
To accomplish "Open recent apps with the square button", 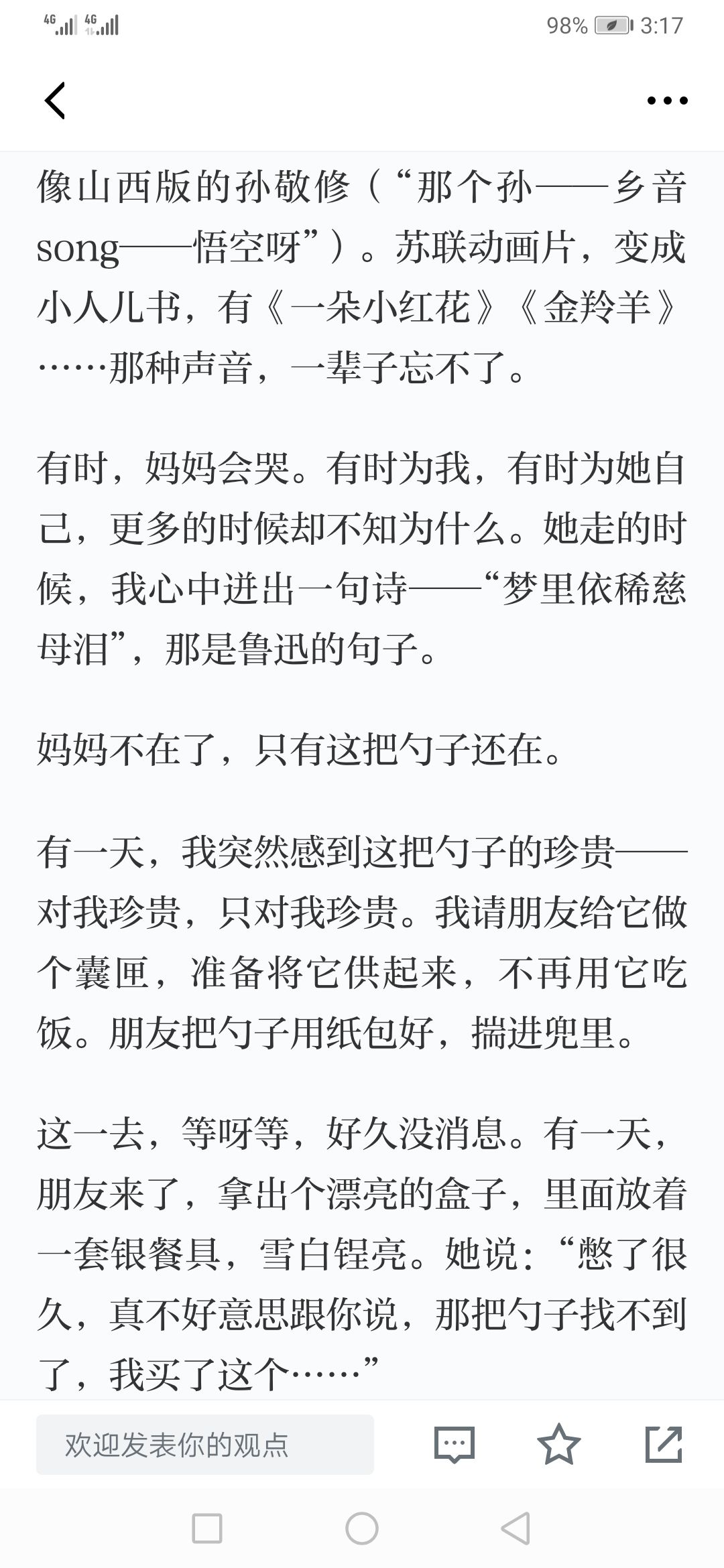I will (207, 1529).
